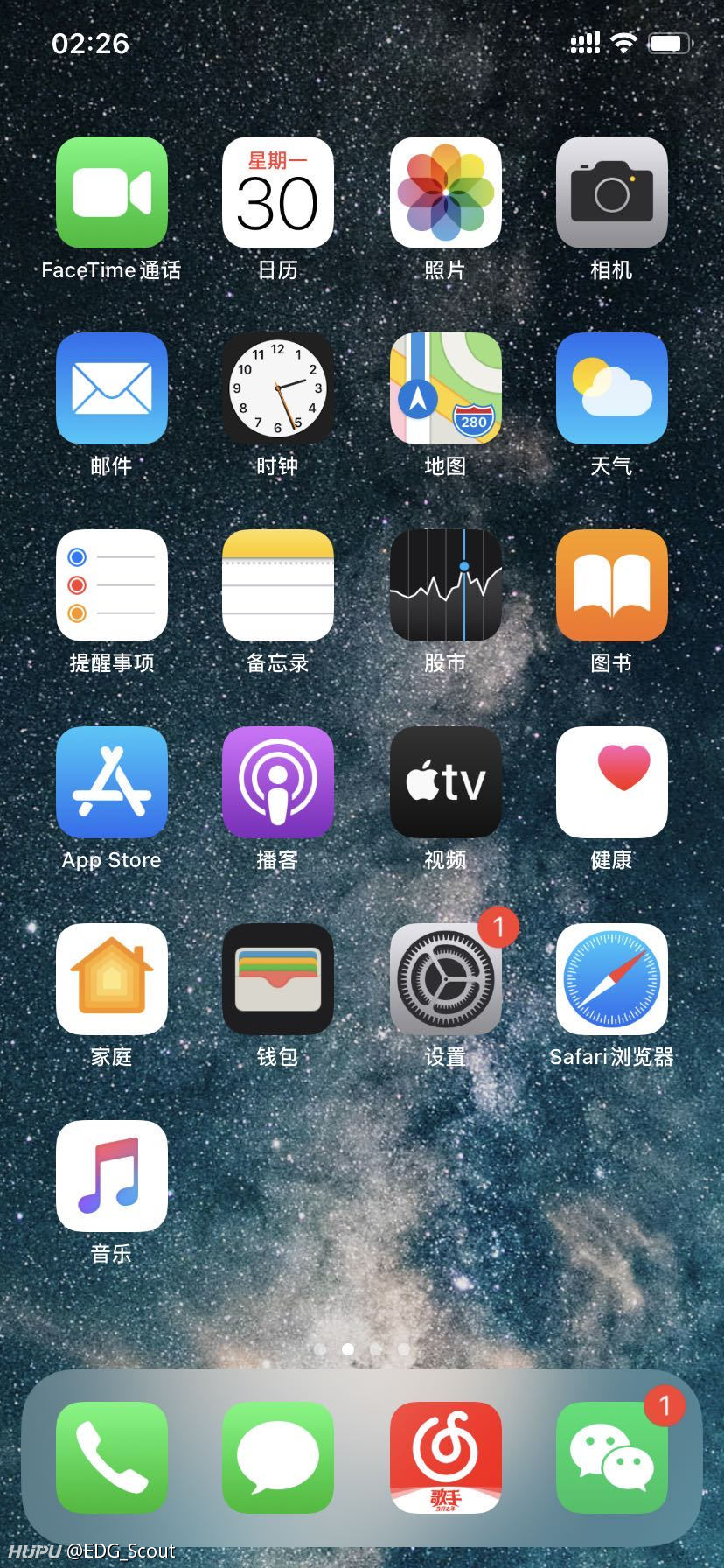Launch the Camera (相机) app
This screenshot has height=1568, width=724.
pyautogui.click(x=612, y=192)
